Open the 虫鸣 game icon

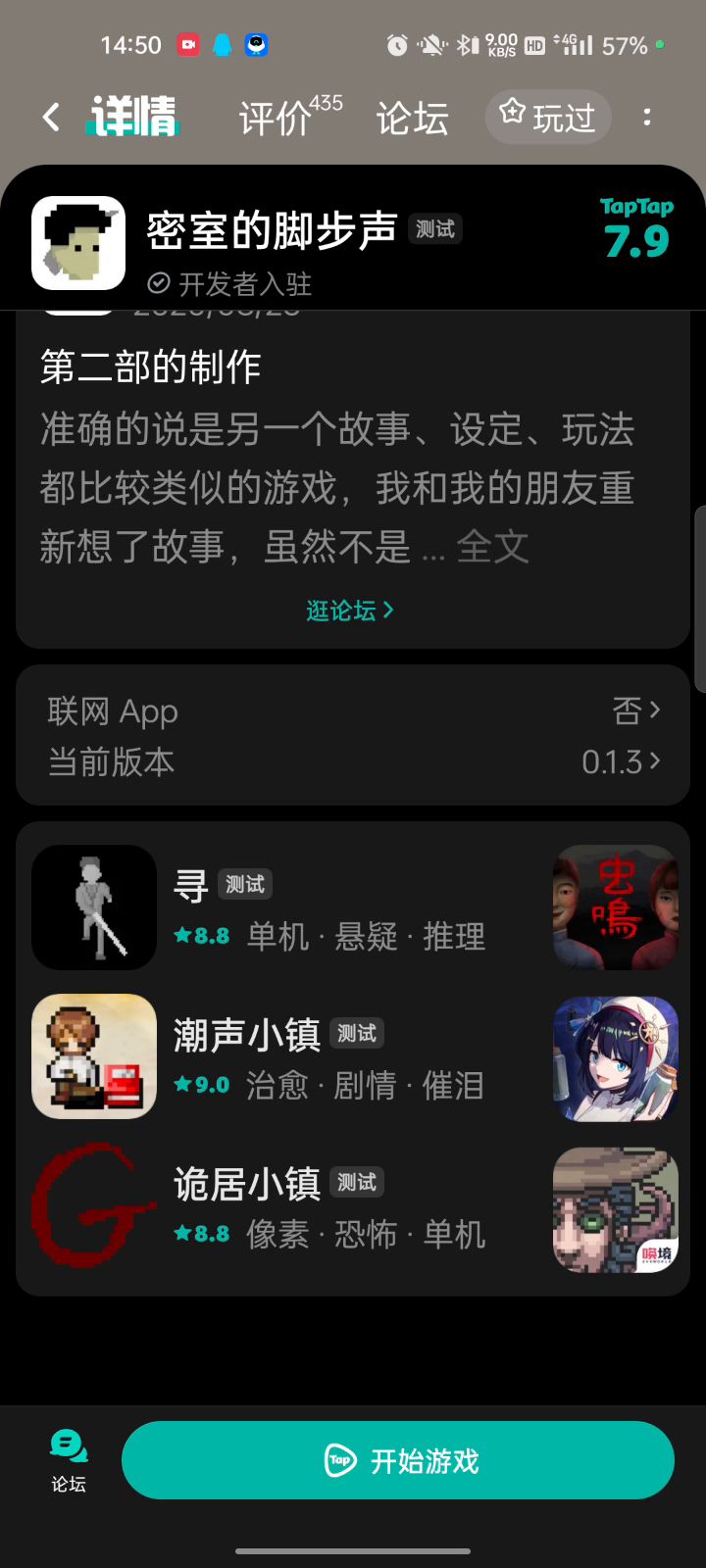(615, 907)
